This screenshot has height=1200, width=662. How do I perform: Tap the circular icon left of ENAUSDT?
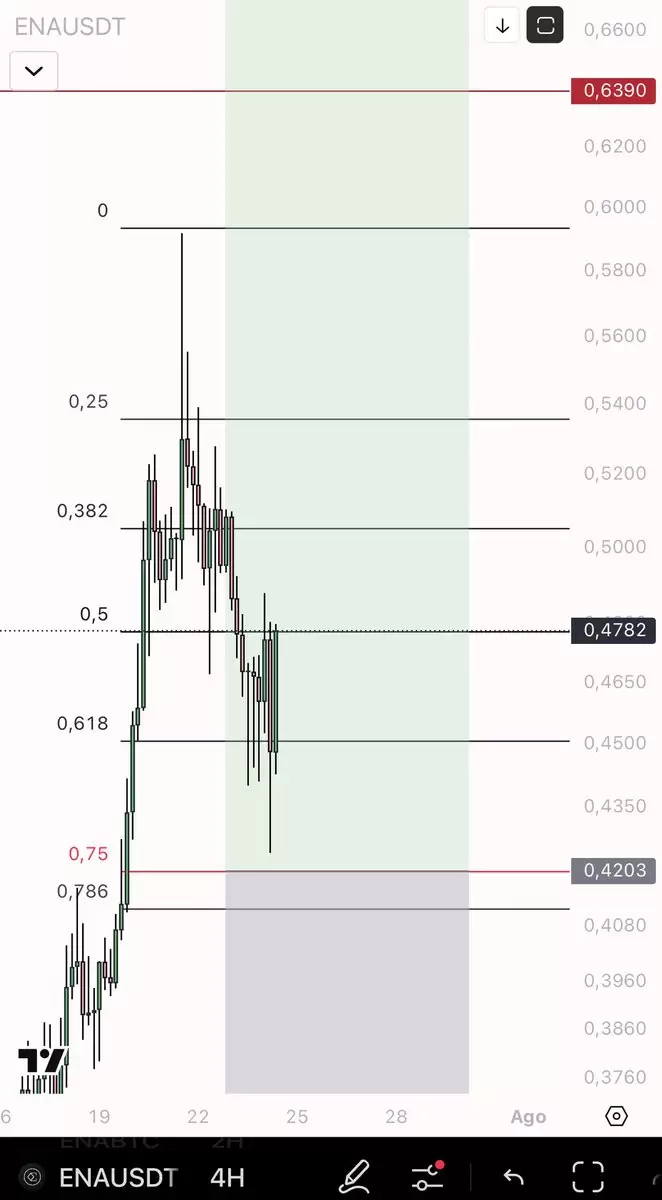pos(32,1177)
